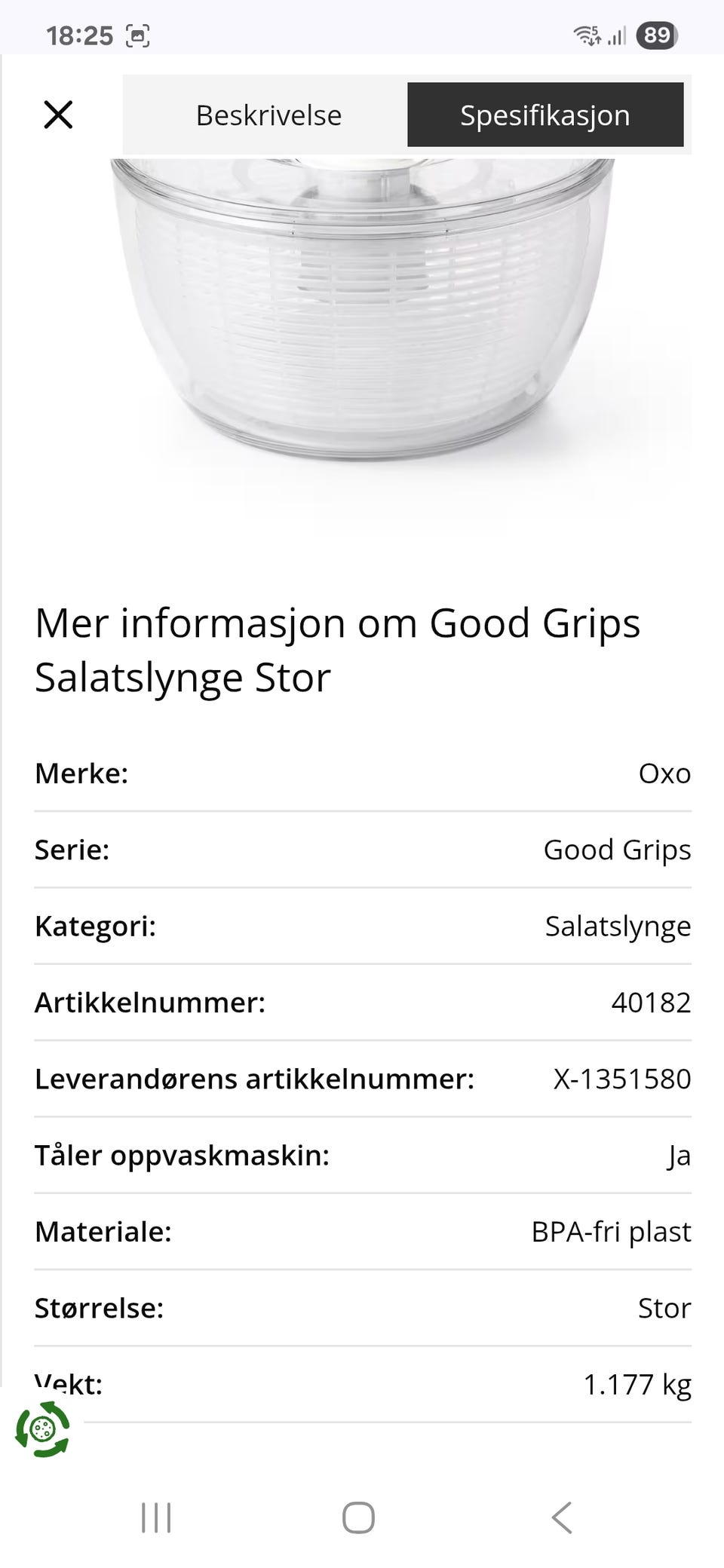Tap the product title Good Grips Salatslynge Stor

[x=338, y=650]
